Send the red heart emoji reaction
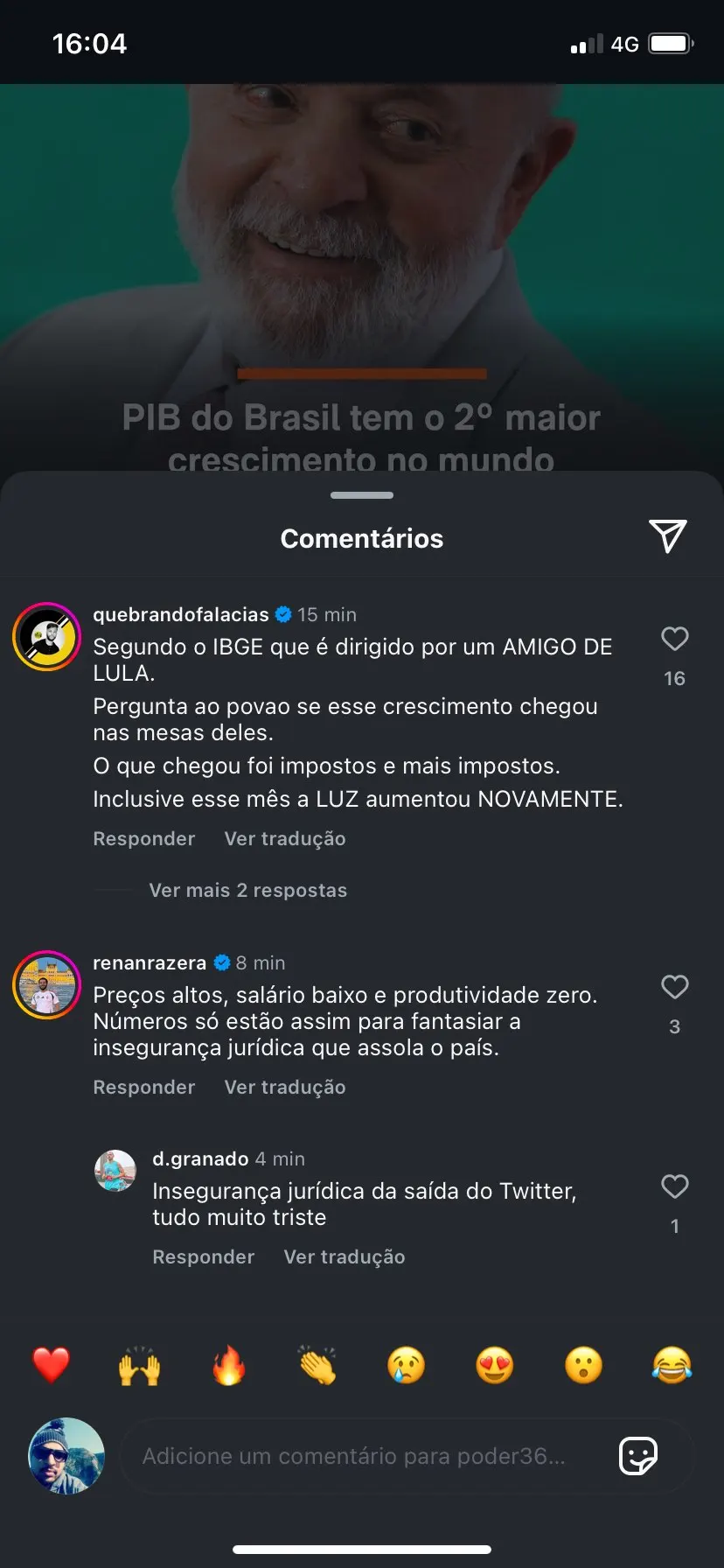This screenshot has width=724, height=1568. pos(51,1365)
